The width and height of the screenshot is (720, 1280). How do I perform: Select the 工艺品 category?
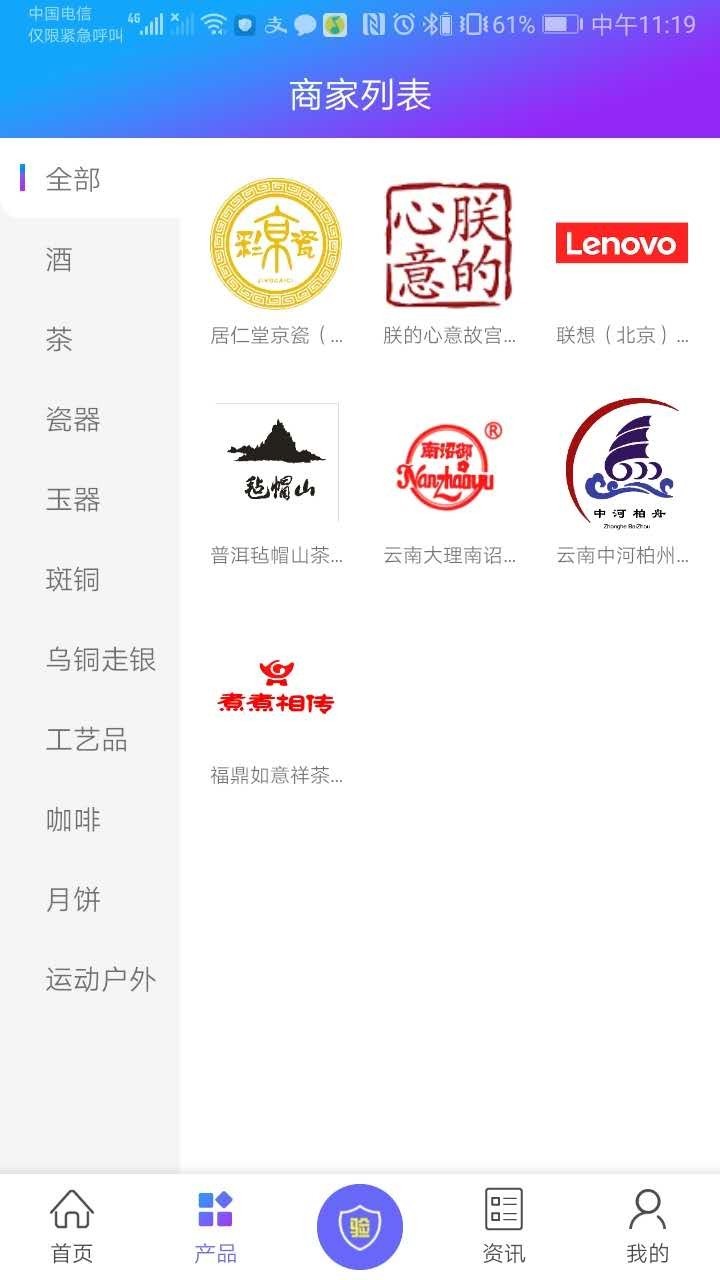[x=86, y=740]
